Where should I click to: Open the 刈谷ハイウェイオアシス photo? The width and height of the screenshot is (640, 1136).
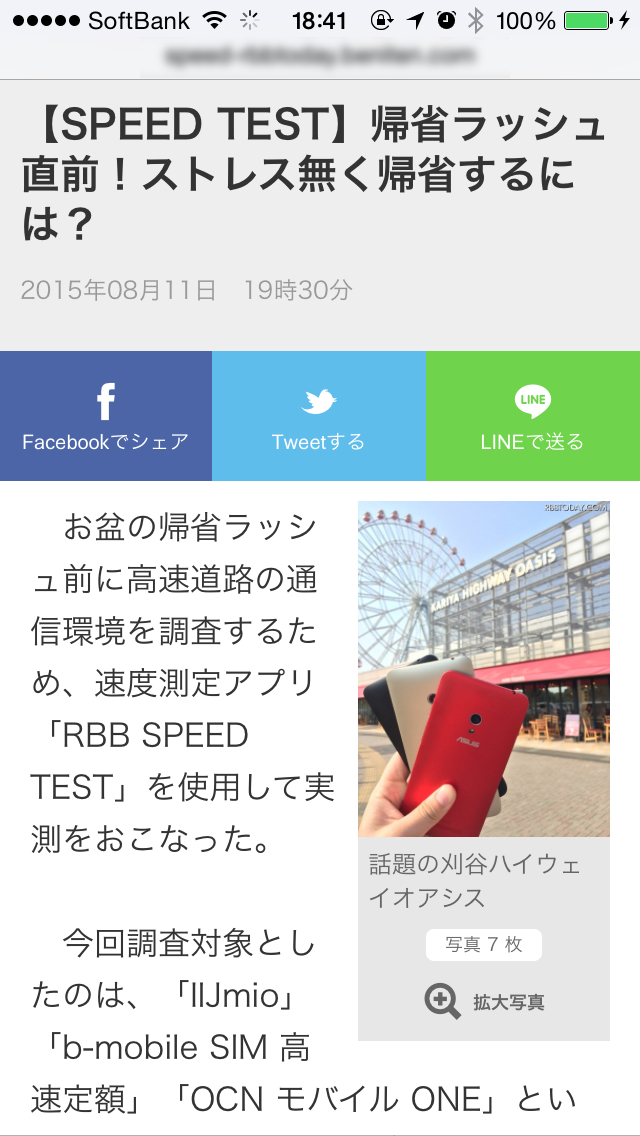click(x=484, y=668)
